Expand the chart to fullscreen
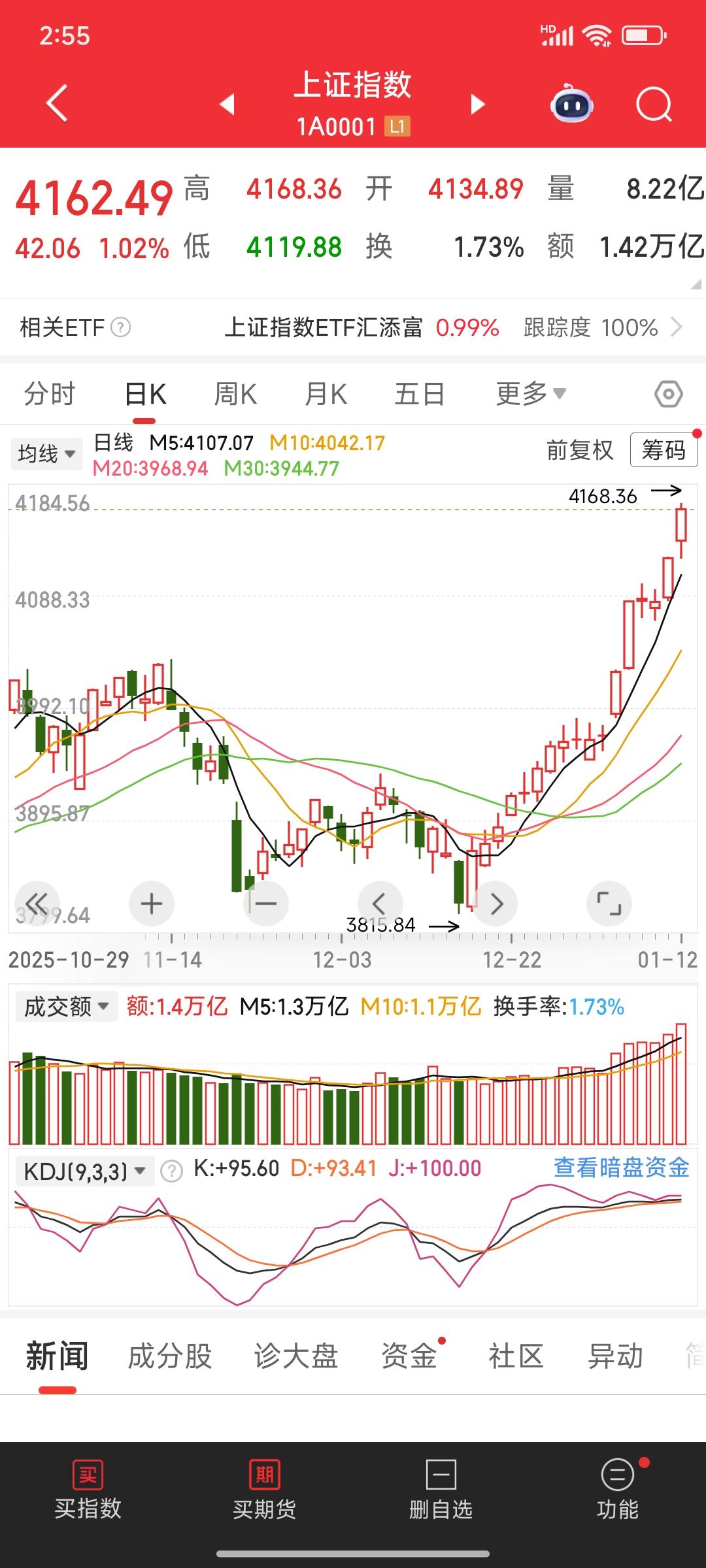Screen dimensions: 706x1568 point(609,904)
